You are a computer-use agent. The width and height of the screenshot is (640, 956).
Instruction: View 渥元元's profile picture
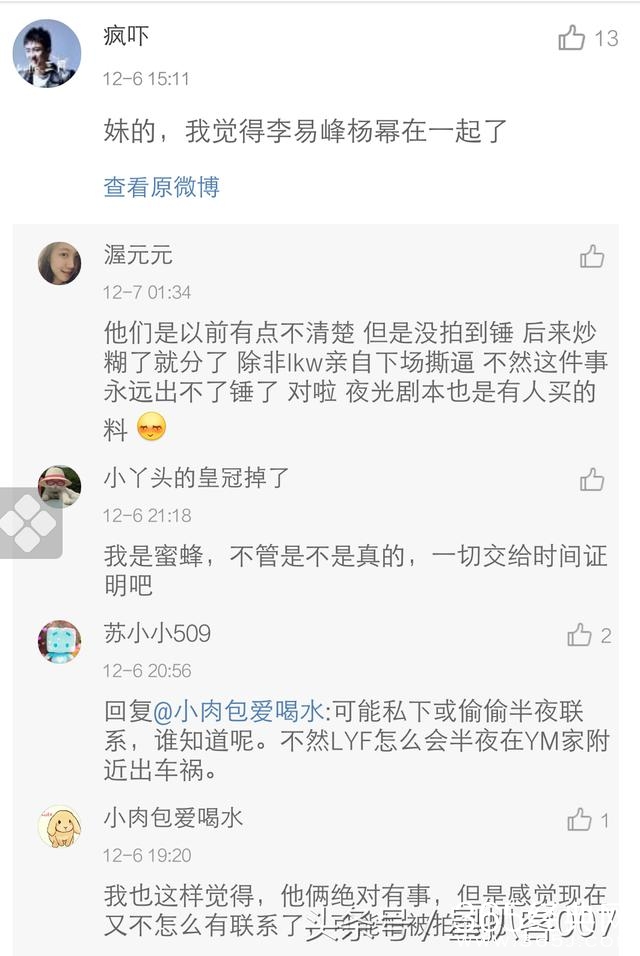[59, 263]
